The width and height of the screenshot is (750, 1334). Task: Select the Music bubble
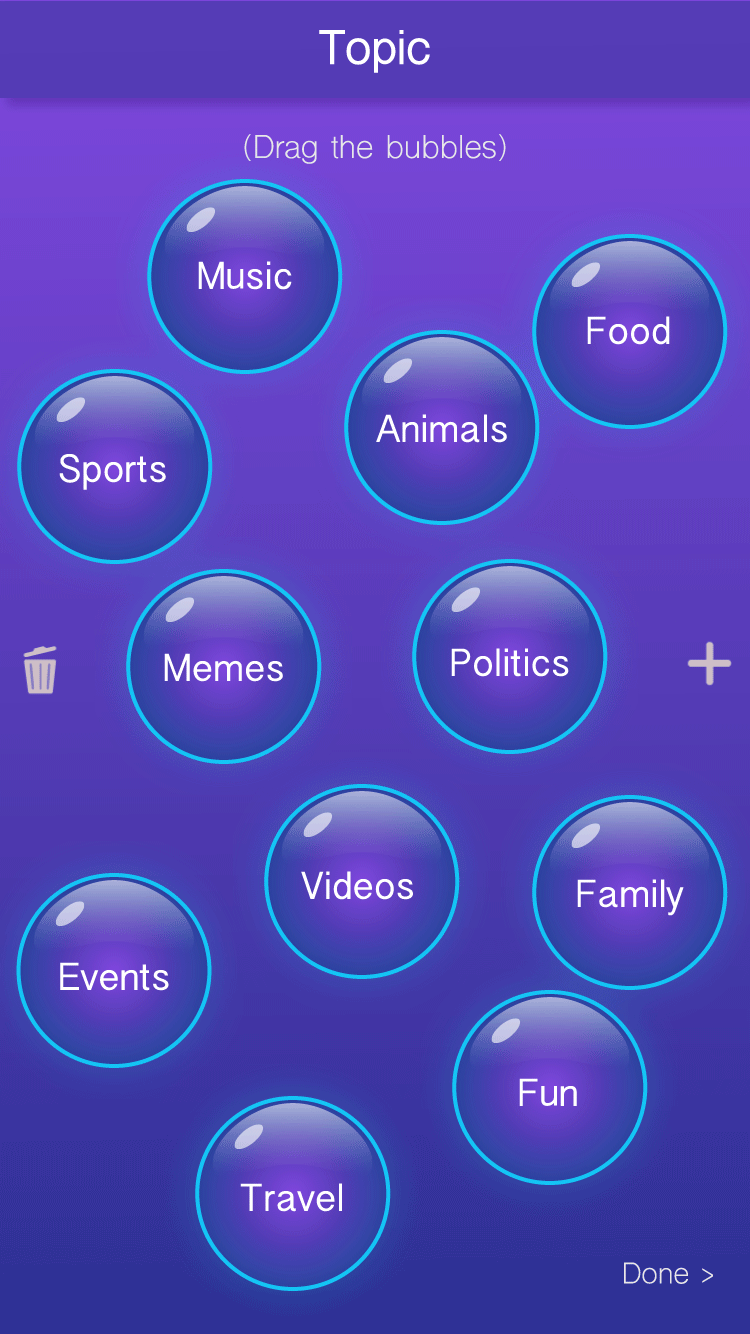point(245,276)
